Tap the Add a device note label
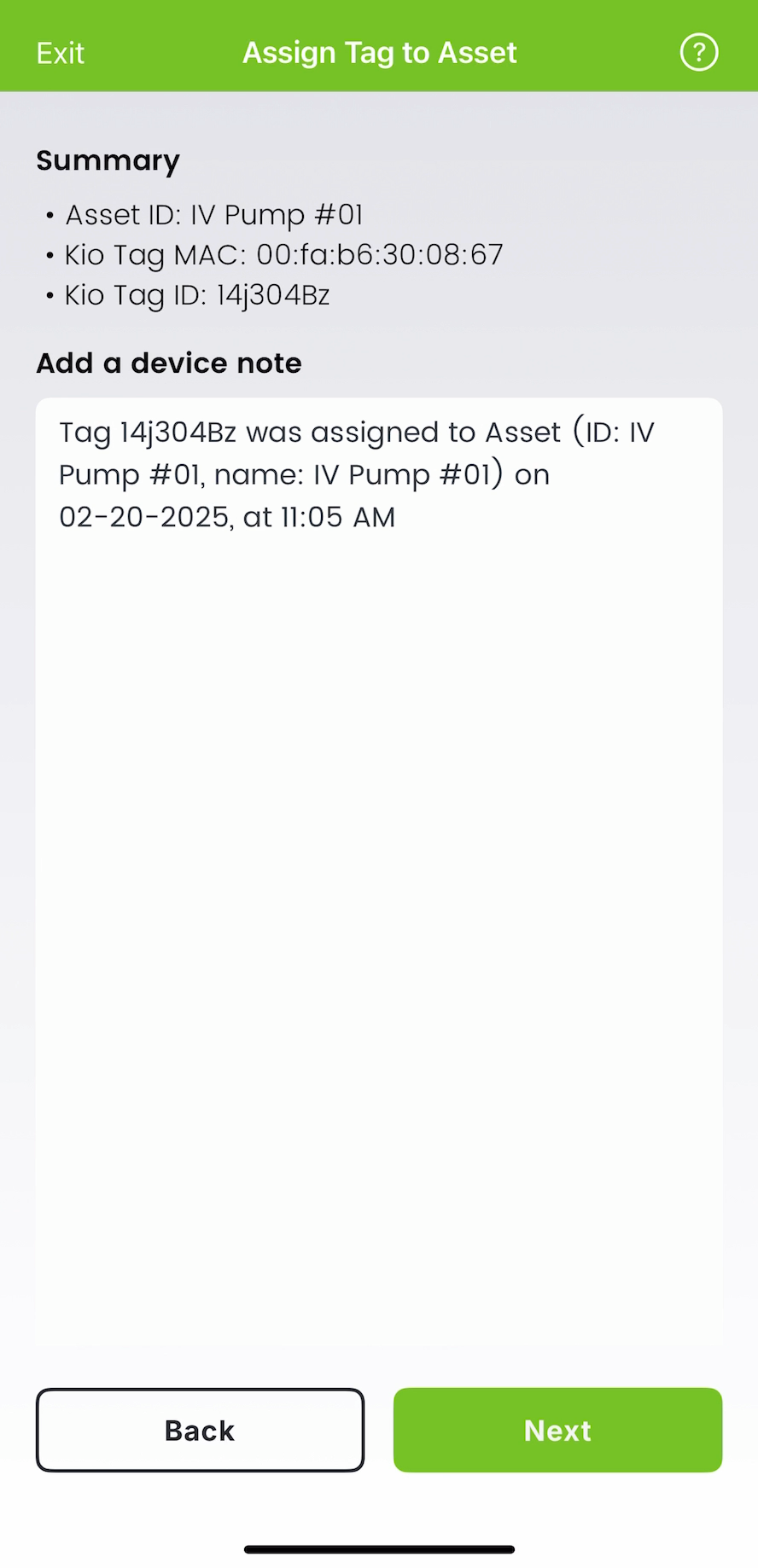The image size is (758, 1568). (x=168, y=363)
